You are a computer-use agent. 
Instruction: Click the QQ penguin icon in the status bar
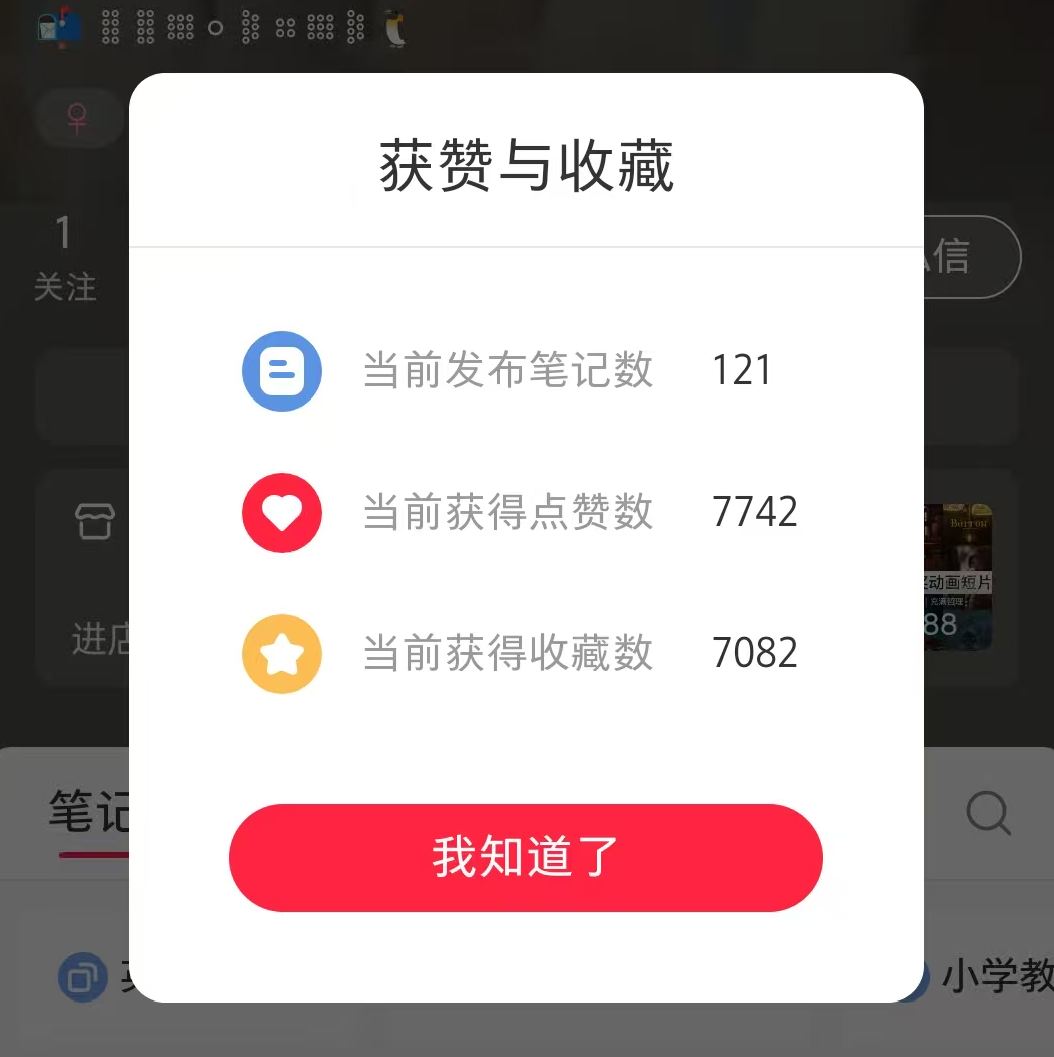point(393,27)
